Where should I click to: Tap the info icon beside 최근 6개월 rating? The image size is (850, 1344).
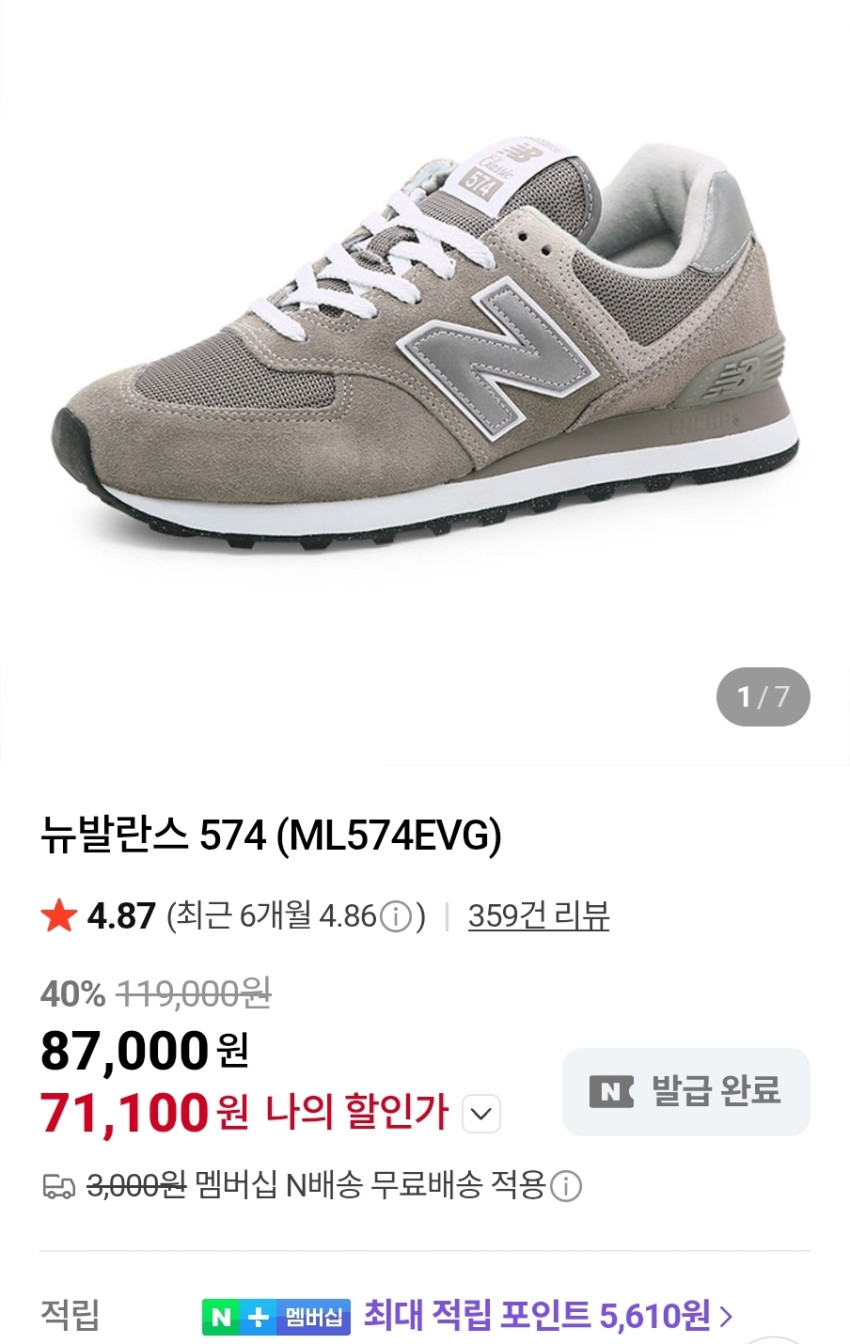(x=397, y=916)
